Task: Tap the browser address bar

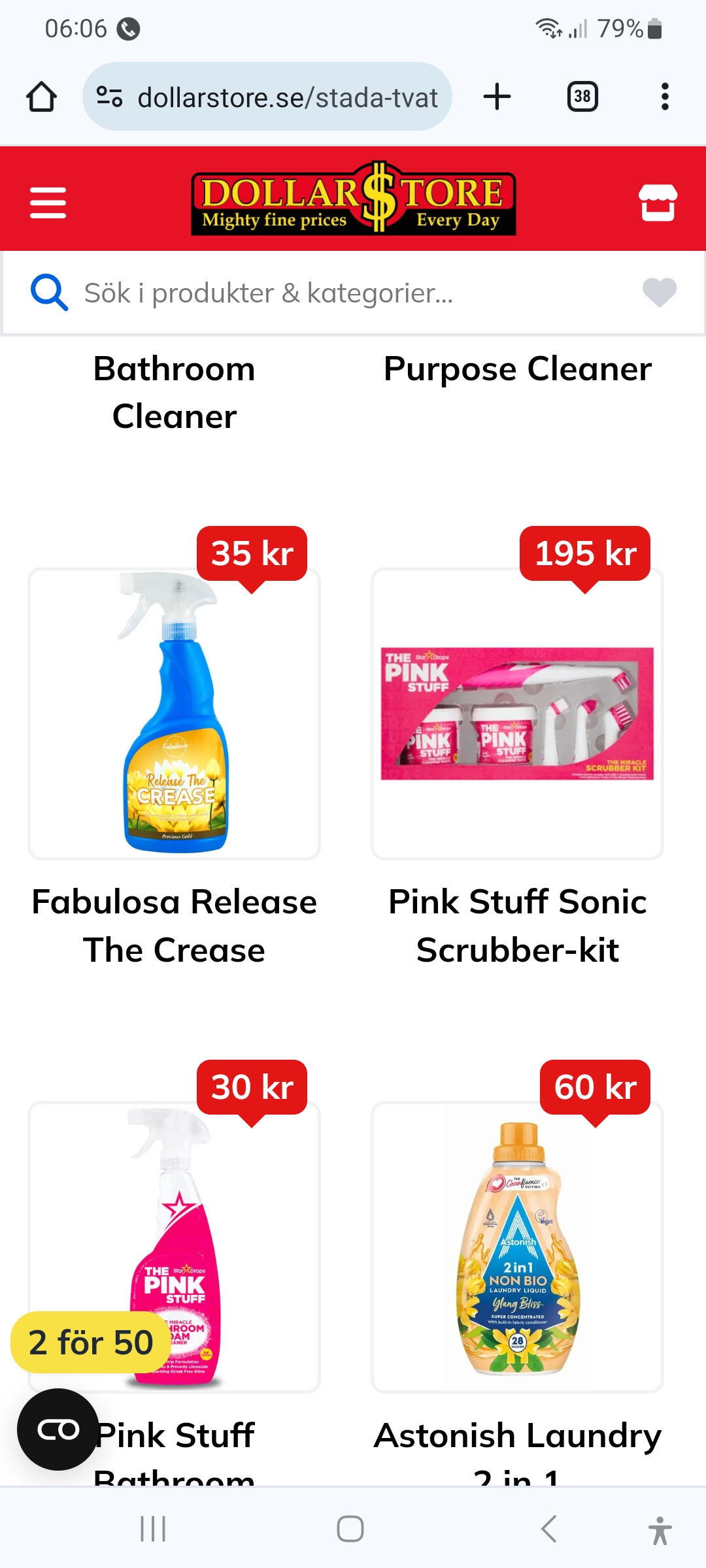Action: point(268,97)
